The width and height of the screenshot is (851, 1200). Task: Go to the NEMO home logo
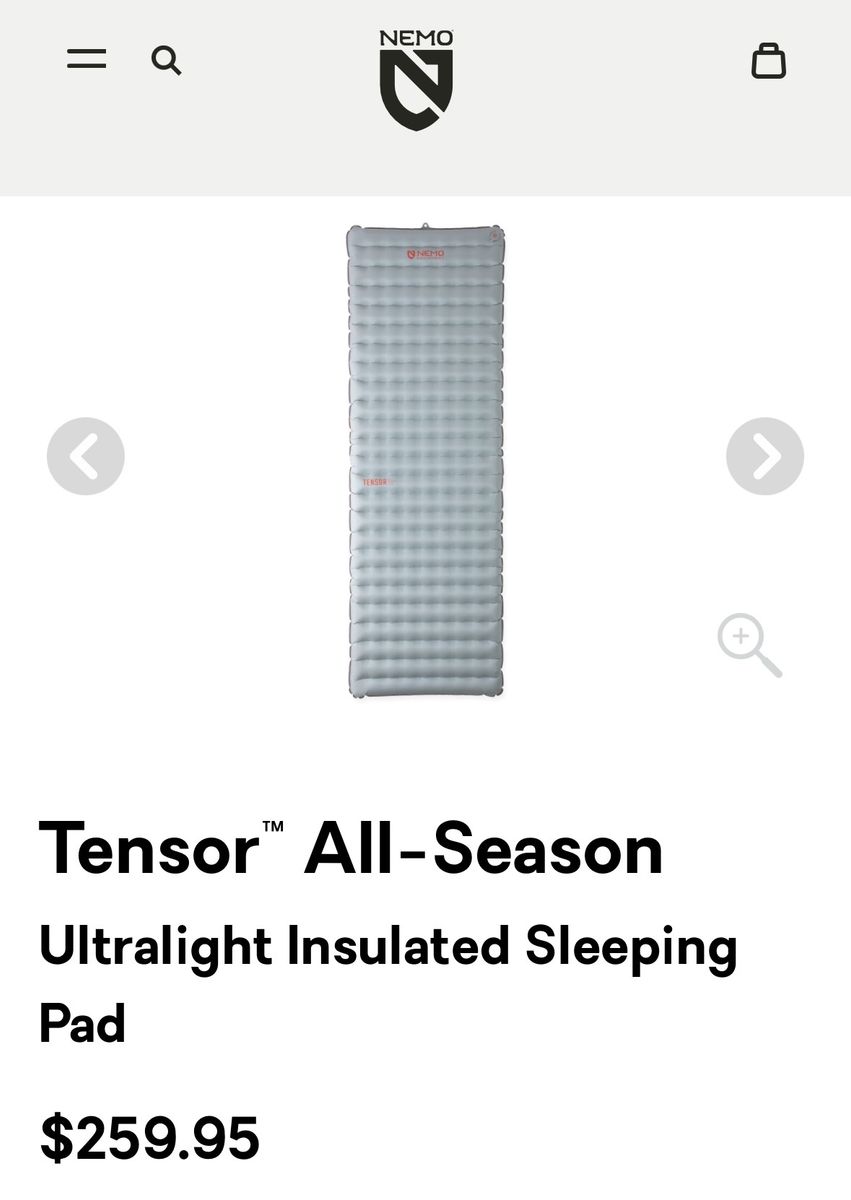click(416, 80)
